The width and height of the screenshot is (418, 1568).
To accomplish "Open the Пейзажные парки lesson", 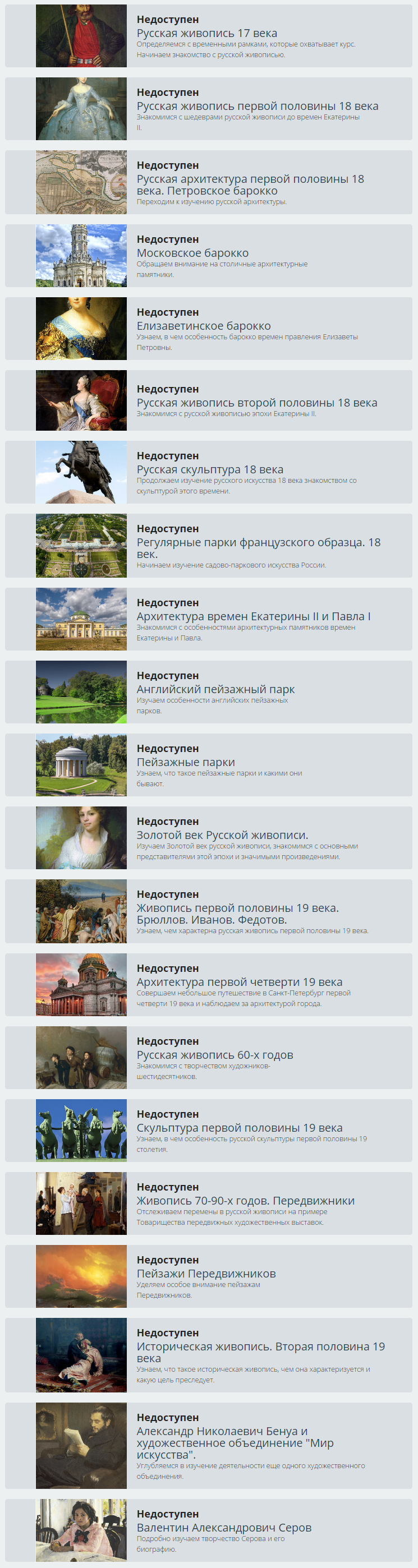I will (x=185, y=763).
